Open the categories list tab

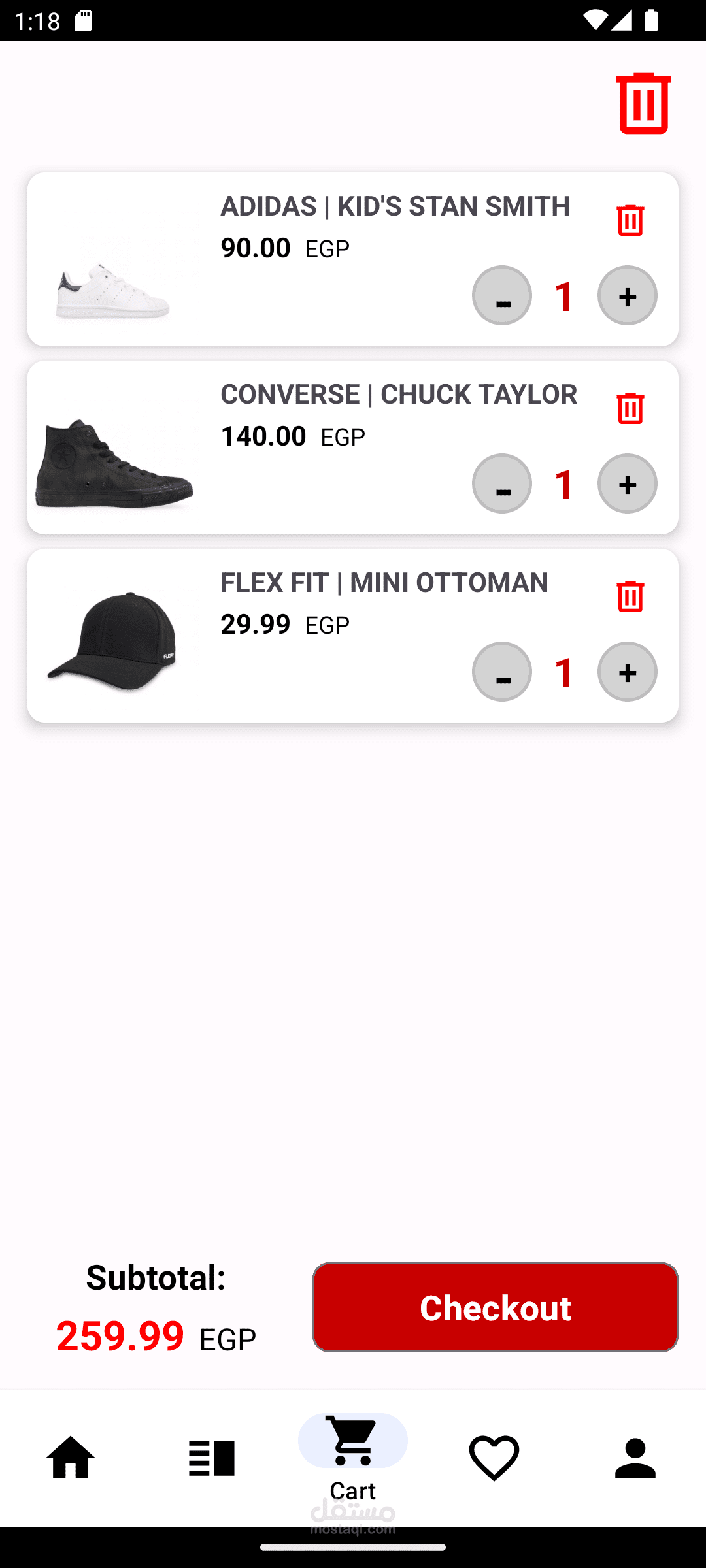(x=212, y=1458)
